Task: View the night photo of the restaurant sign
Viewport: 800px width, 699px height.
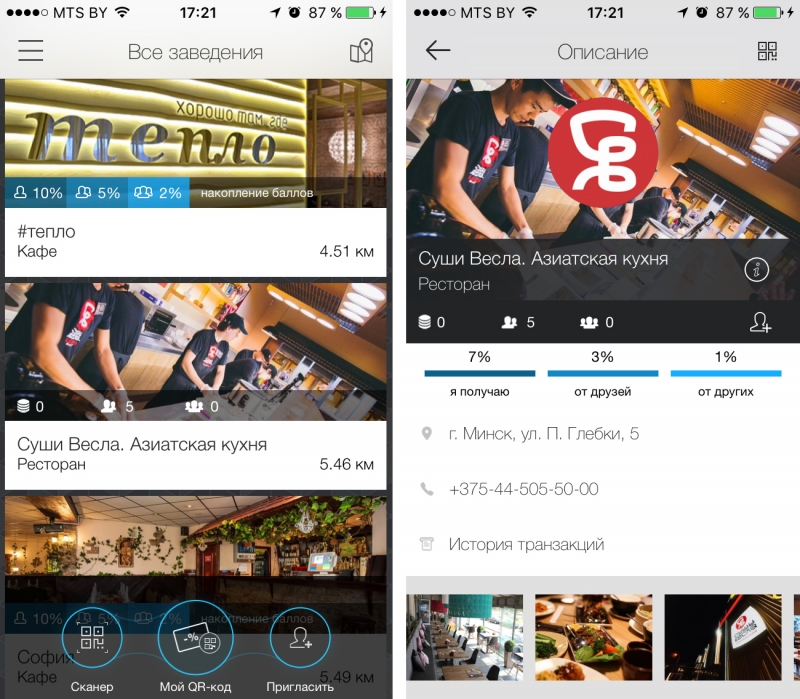Action: click(722, 637)
